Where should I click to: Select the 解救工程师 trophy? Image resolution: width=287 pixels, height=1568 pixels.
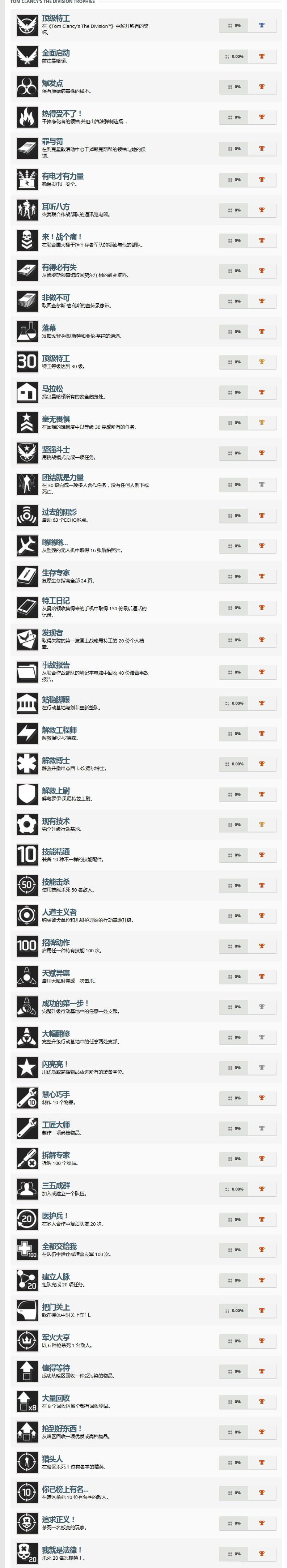pos(59,730)
